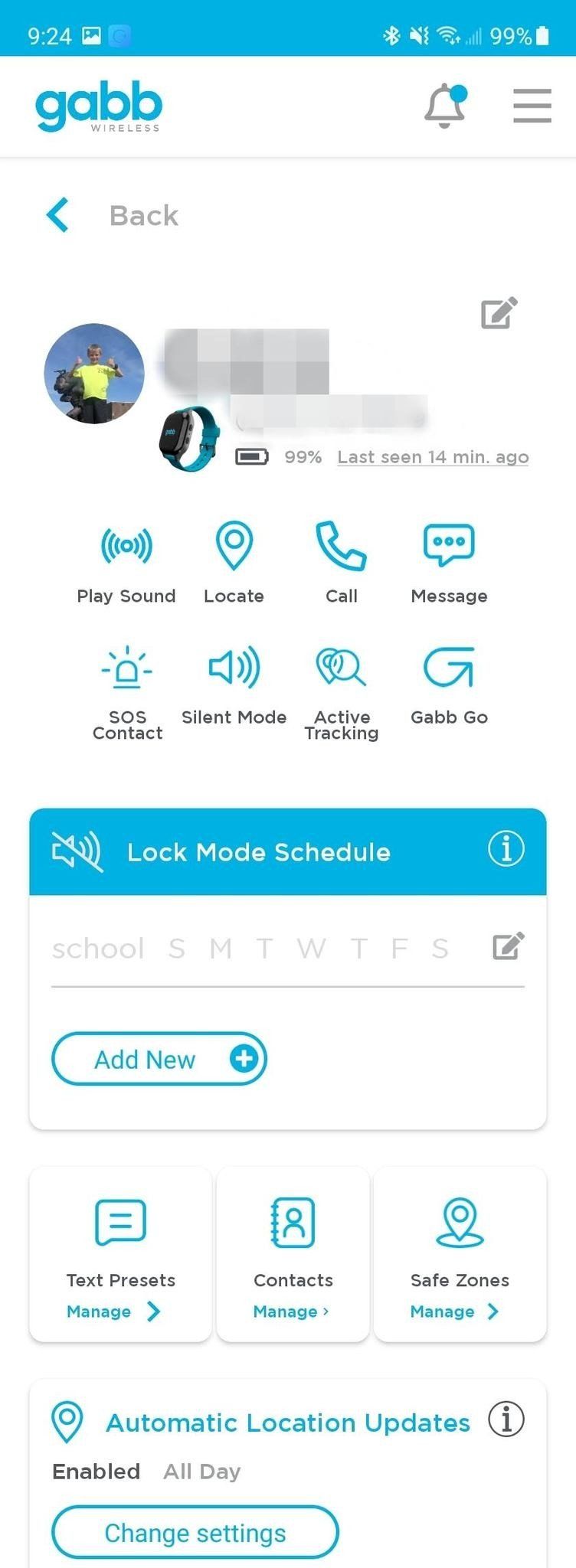Viewport: 576px width, 1568px height.
Task: Add New lock mode schedule
Action: coord(159,1059)
